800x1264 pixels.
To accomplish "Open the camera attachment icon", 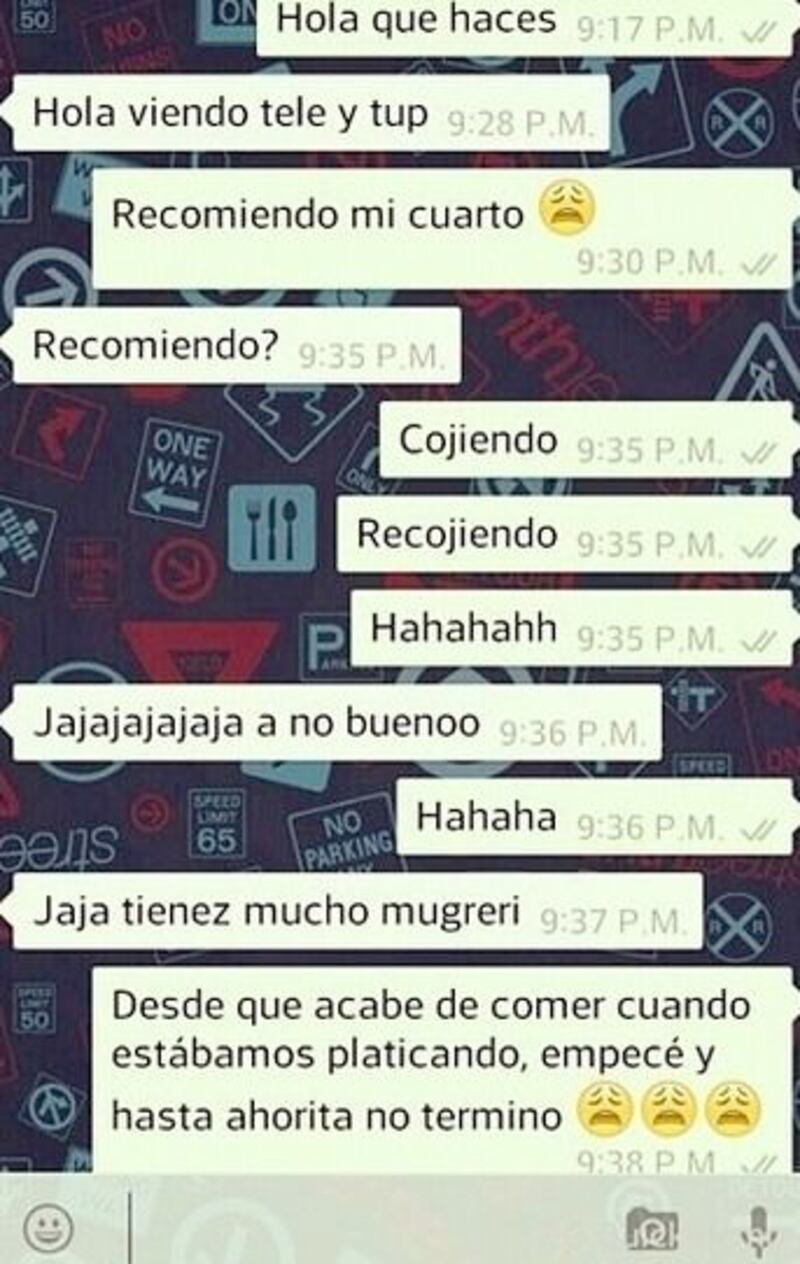I will pyautogui.click(x=652, y=1228).
